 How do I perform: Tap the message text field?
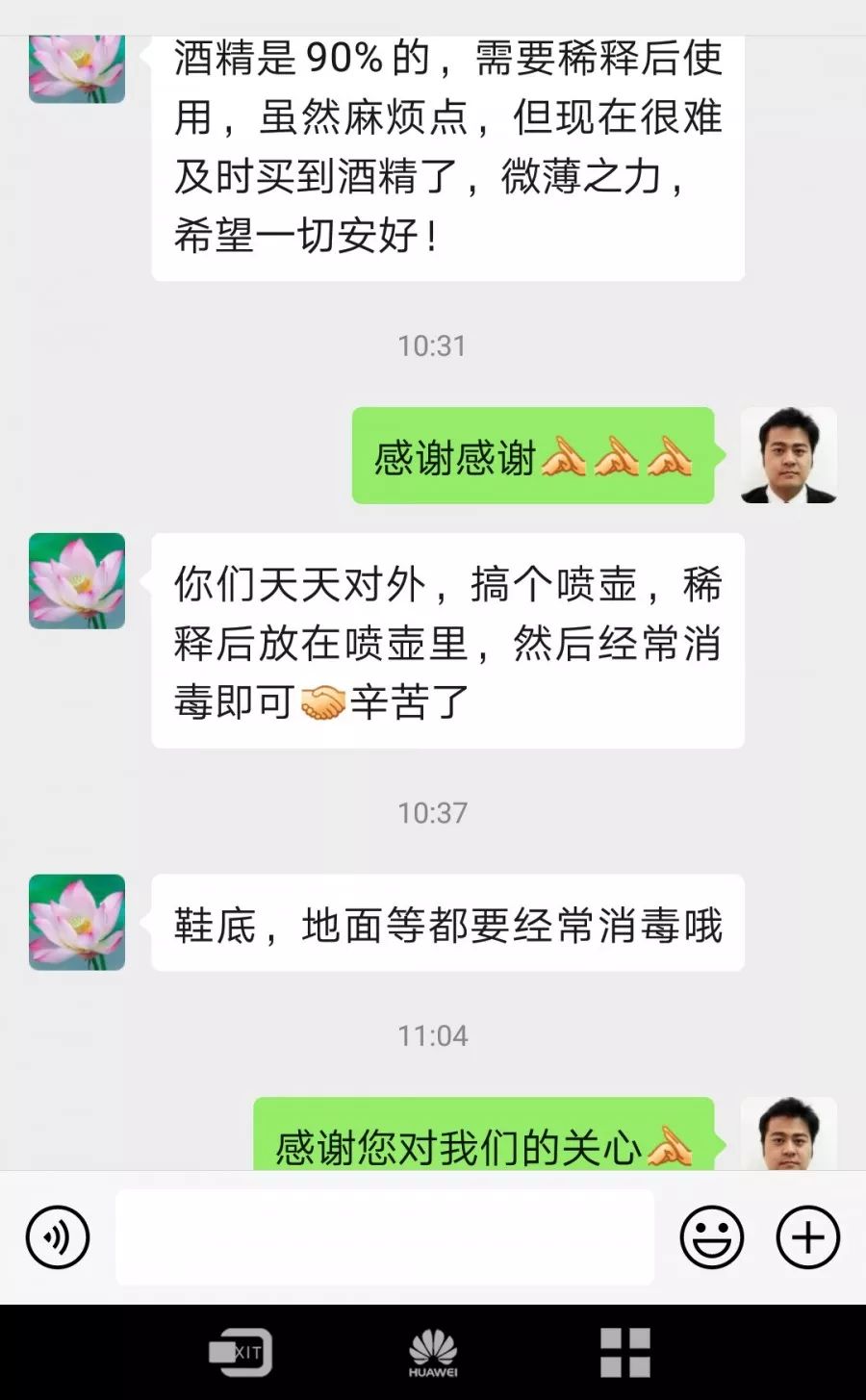point(385,1237)
